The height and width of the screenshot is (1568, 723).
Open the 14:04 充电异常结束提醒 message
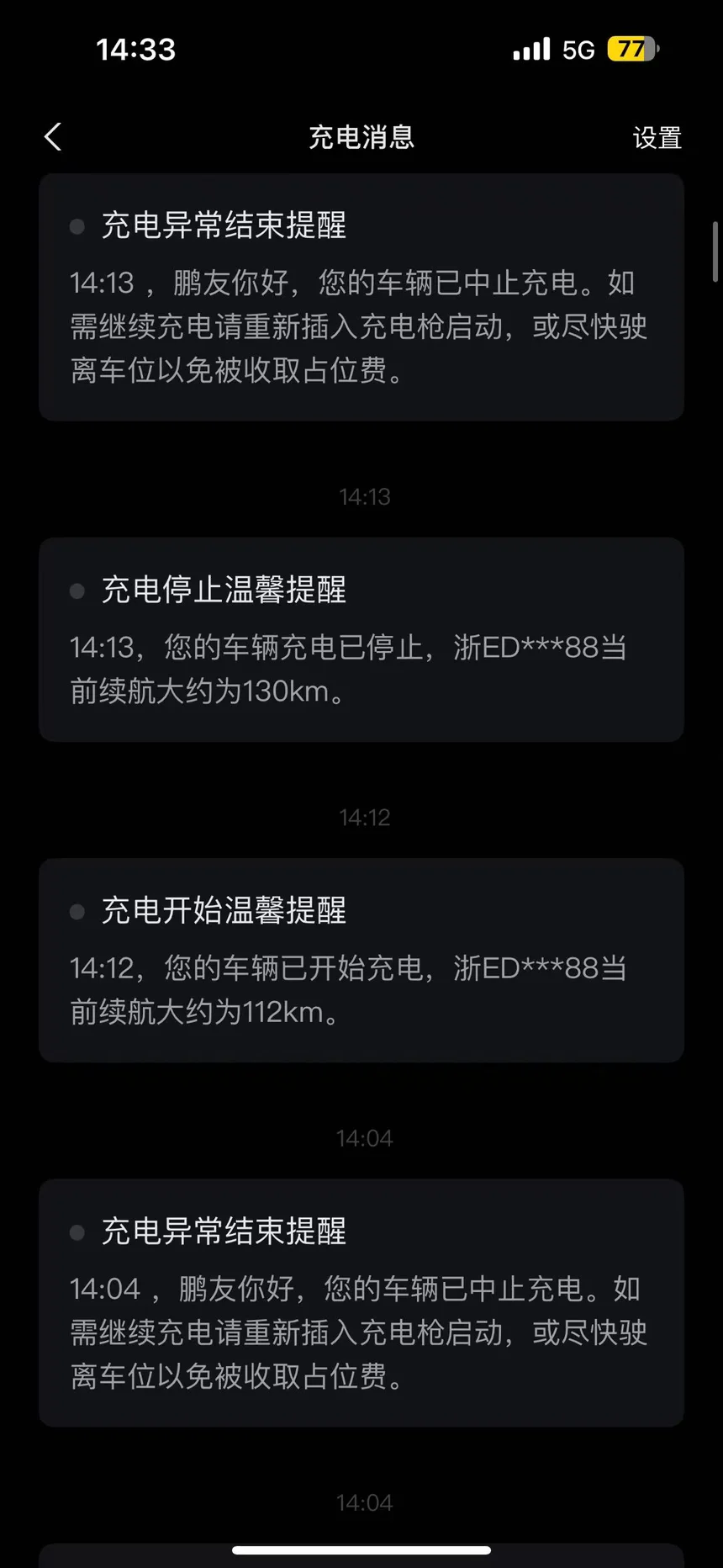(361, 1302)
